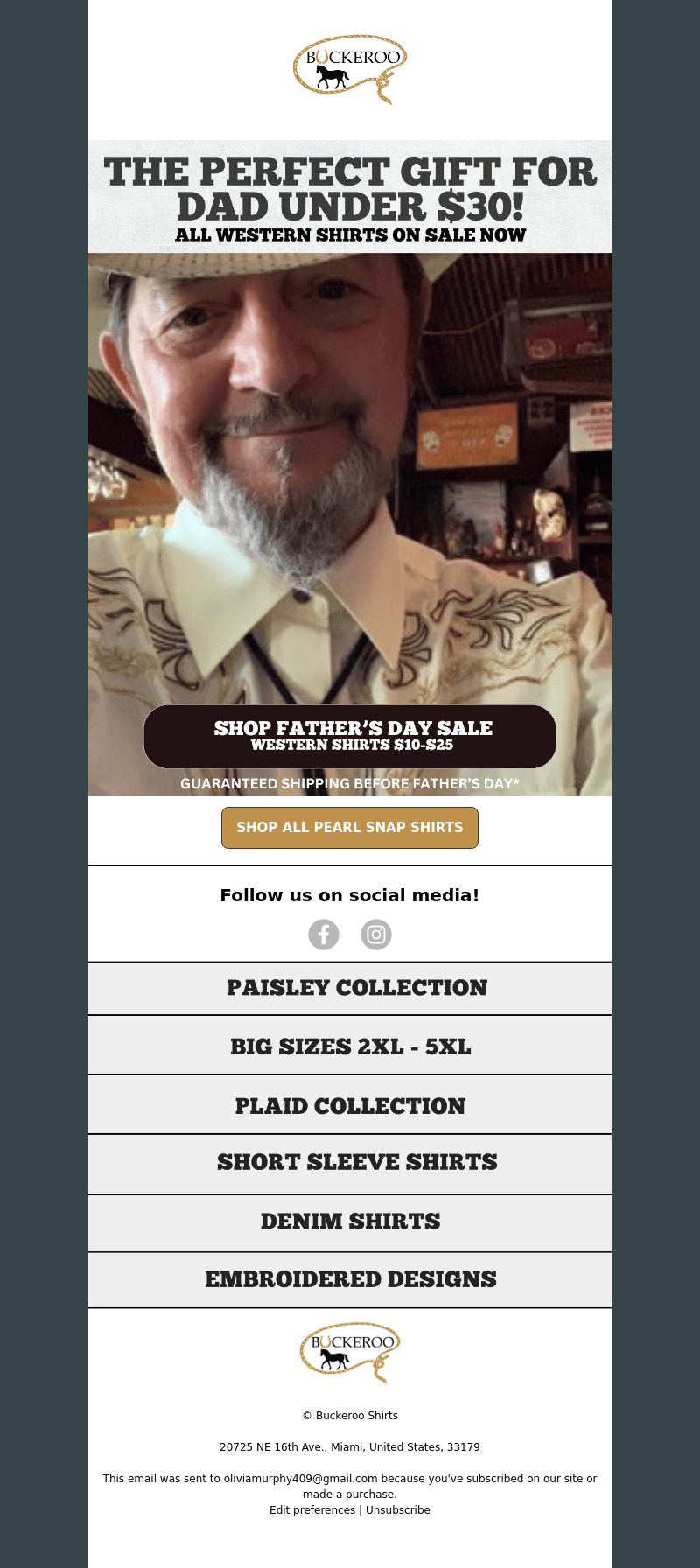Open Shop All Pearl Snap Shirts

350,828
